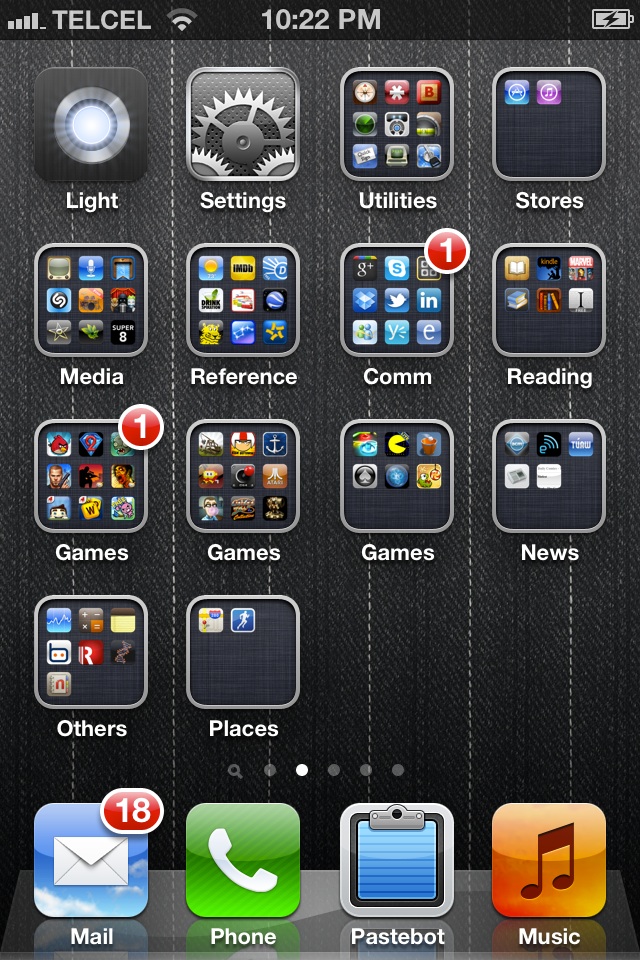Open the Utilities folder
This screenshot has height=960, width=640.
tap(397, 124)
